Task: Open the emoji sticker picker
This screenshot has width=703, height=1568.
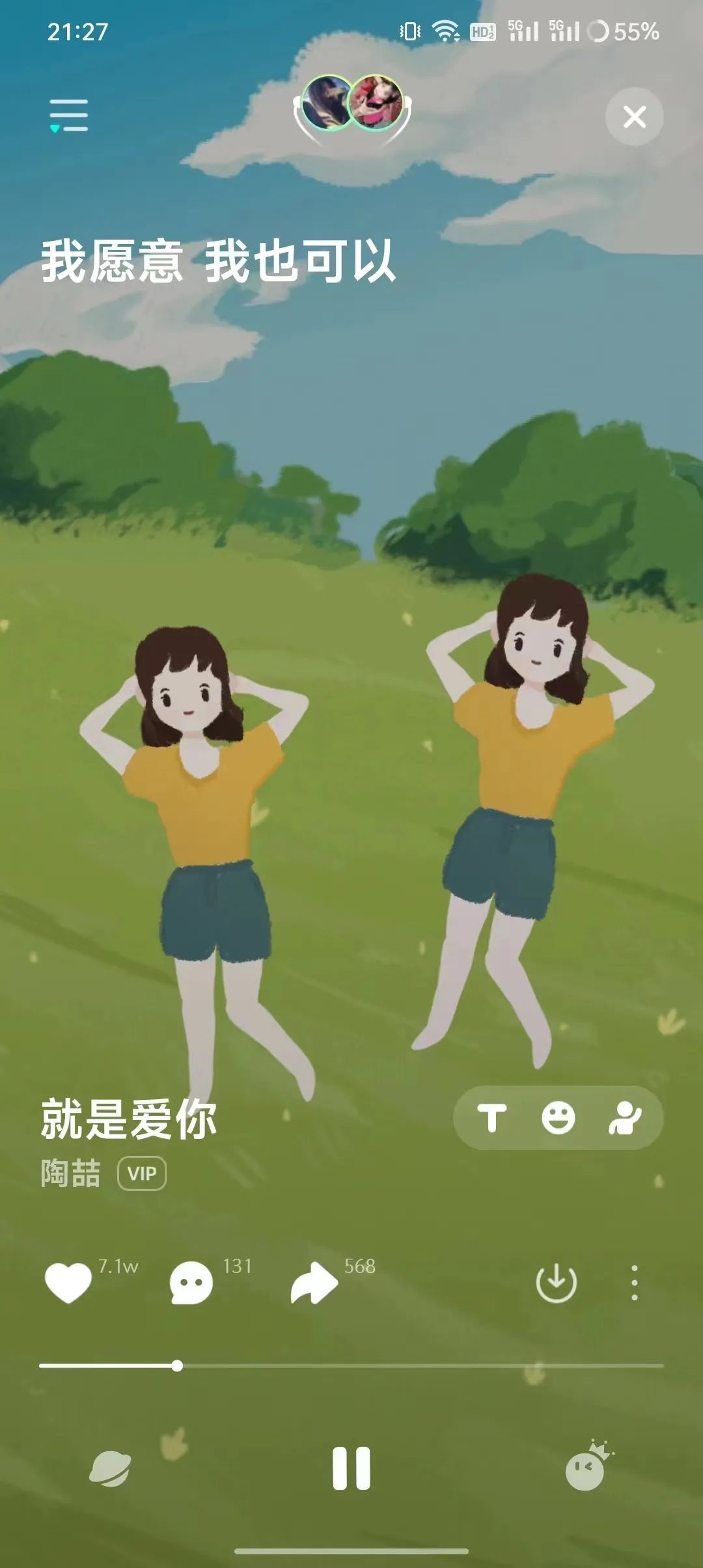Action: [557, 1116]
